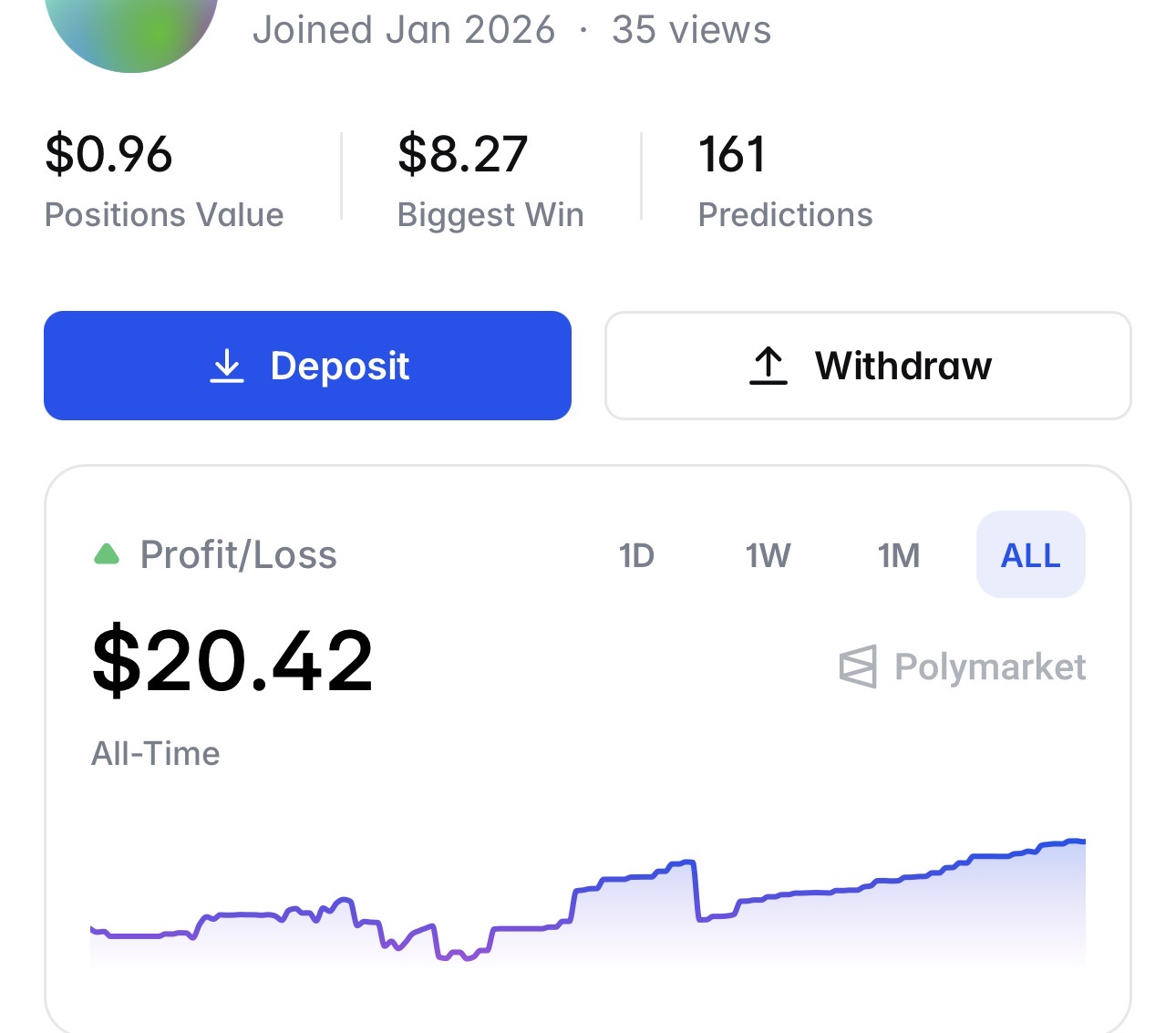This screenshot has height=1033, width=1176.
Task: Select the ALL time range
Action: 1030,555
